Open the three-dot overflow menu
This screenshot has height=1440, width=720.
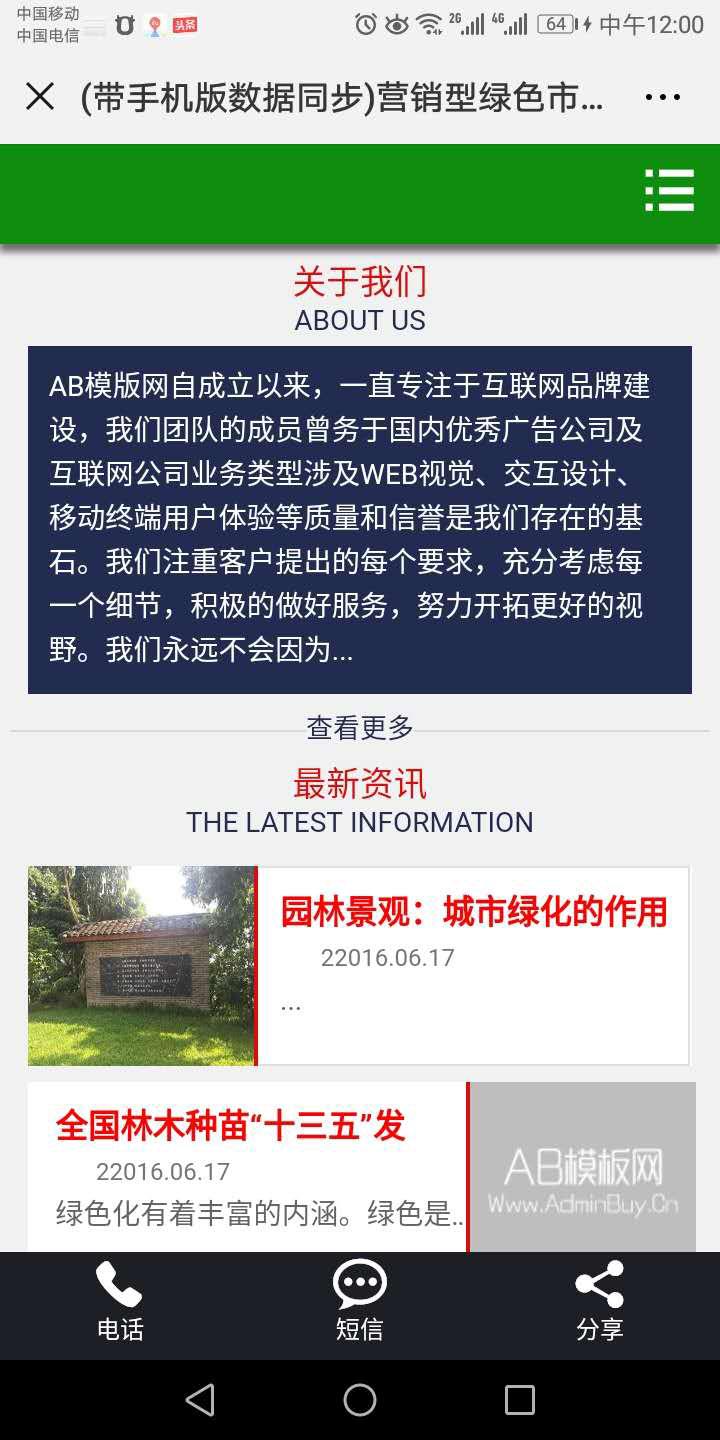(x=662, y=97)
